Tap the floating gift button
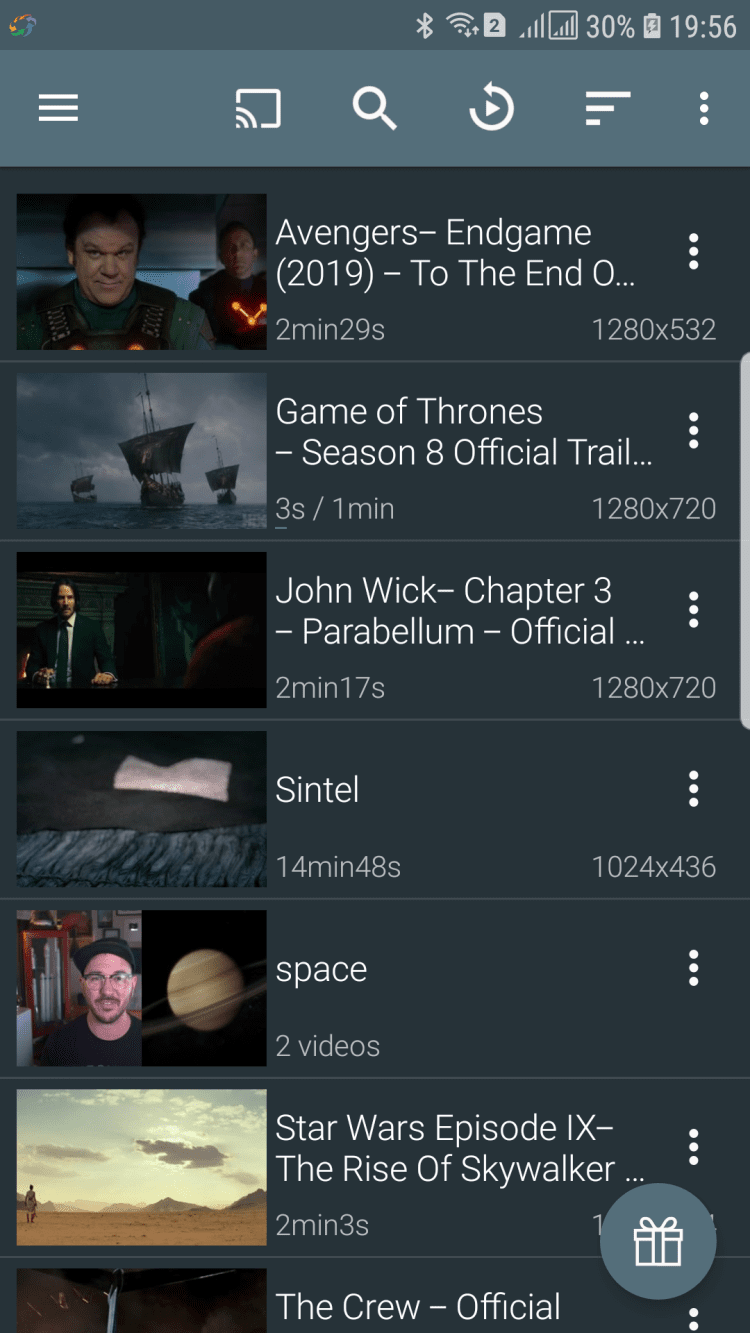 658,1242
